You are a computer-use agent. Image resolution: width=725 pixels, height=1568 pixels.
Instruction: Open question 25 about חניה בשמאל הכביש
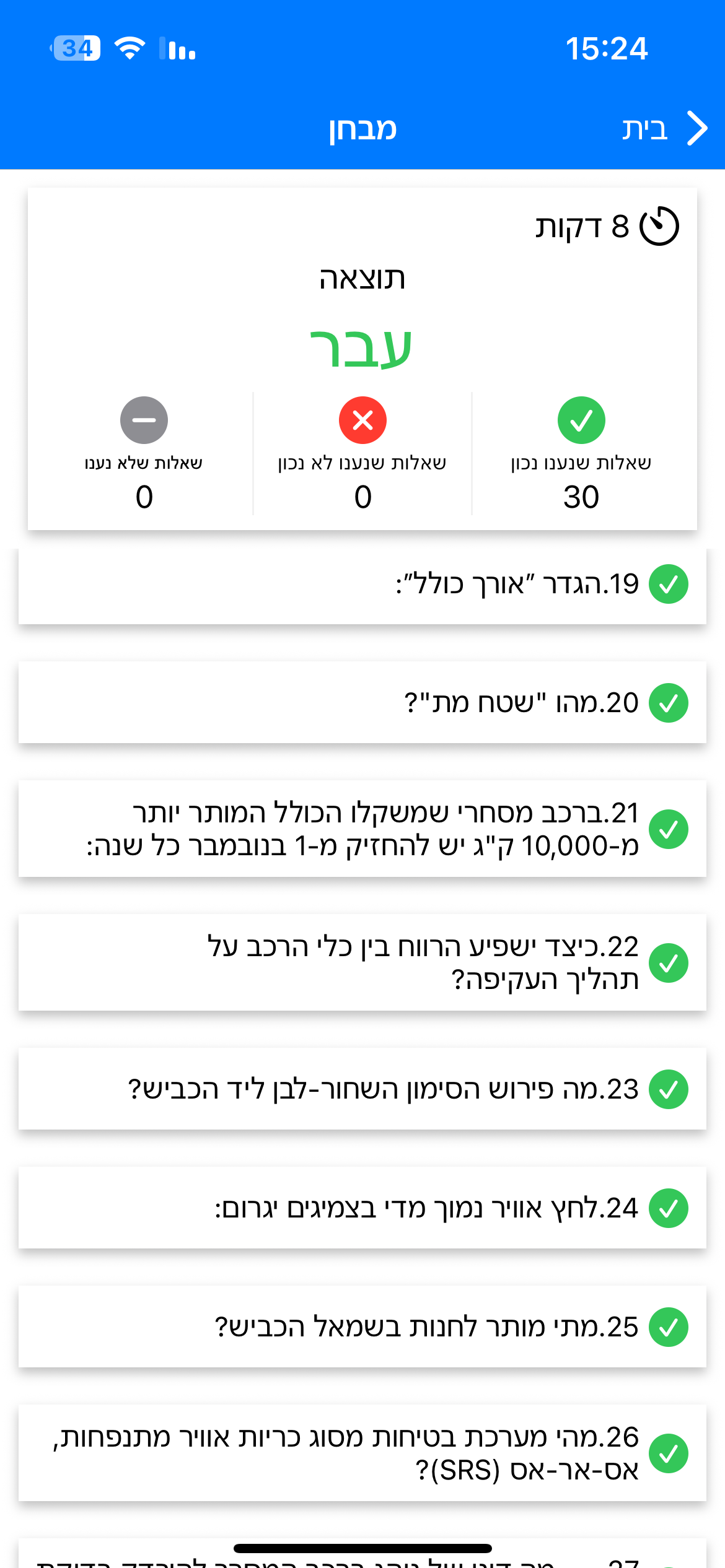pos(362,1327)
